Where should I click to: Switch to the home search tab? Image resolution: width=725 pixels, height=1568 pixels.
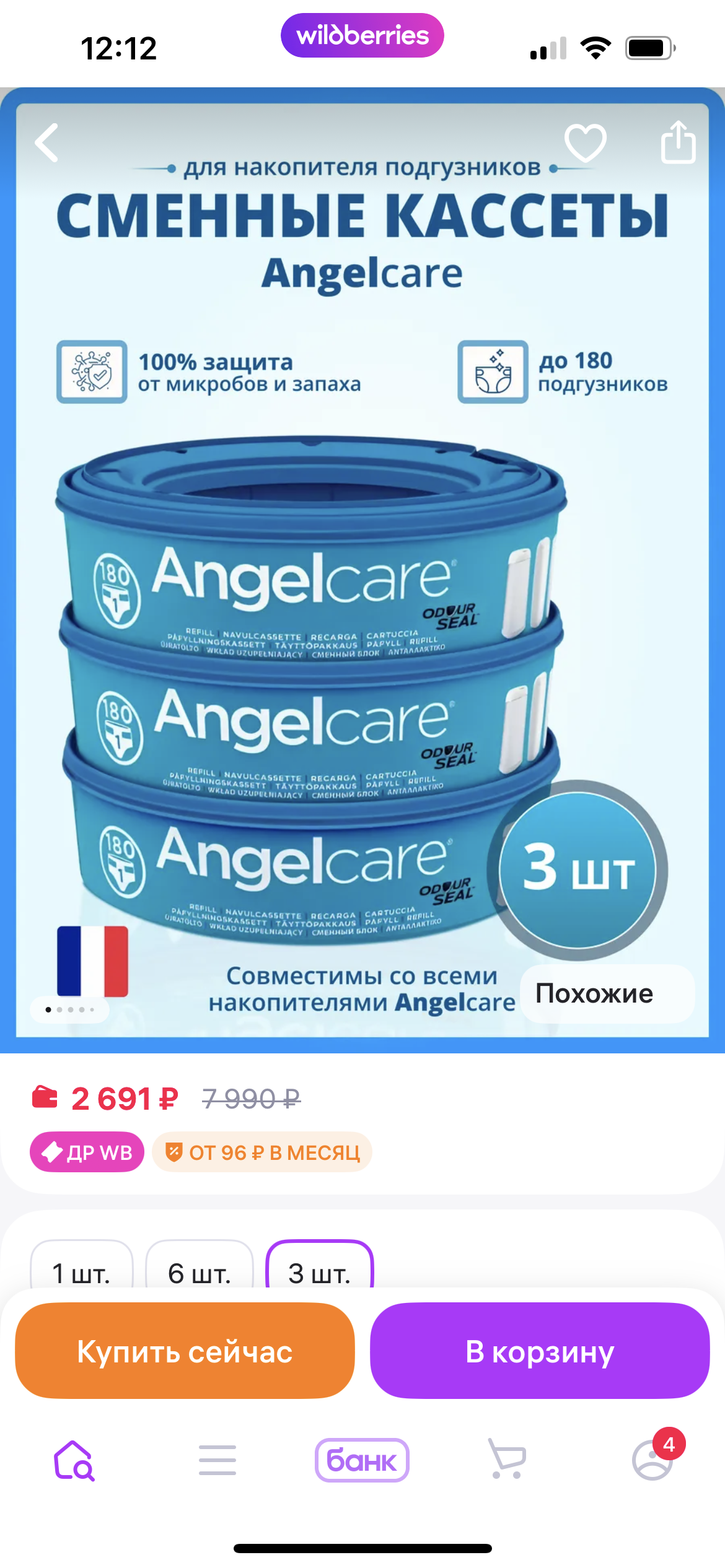[x=74, y=1460]
